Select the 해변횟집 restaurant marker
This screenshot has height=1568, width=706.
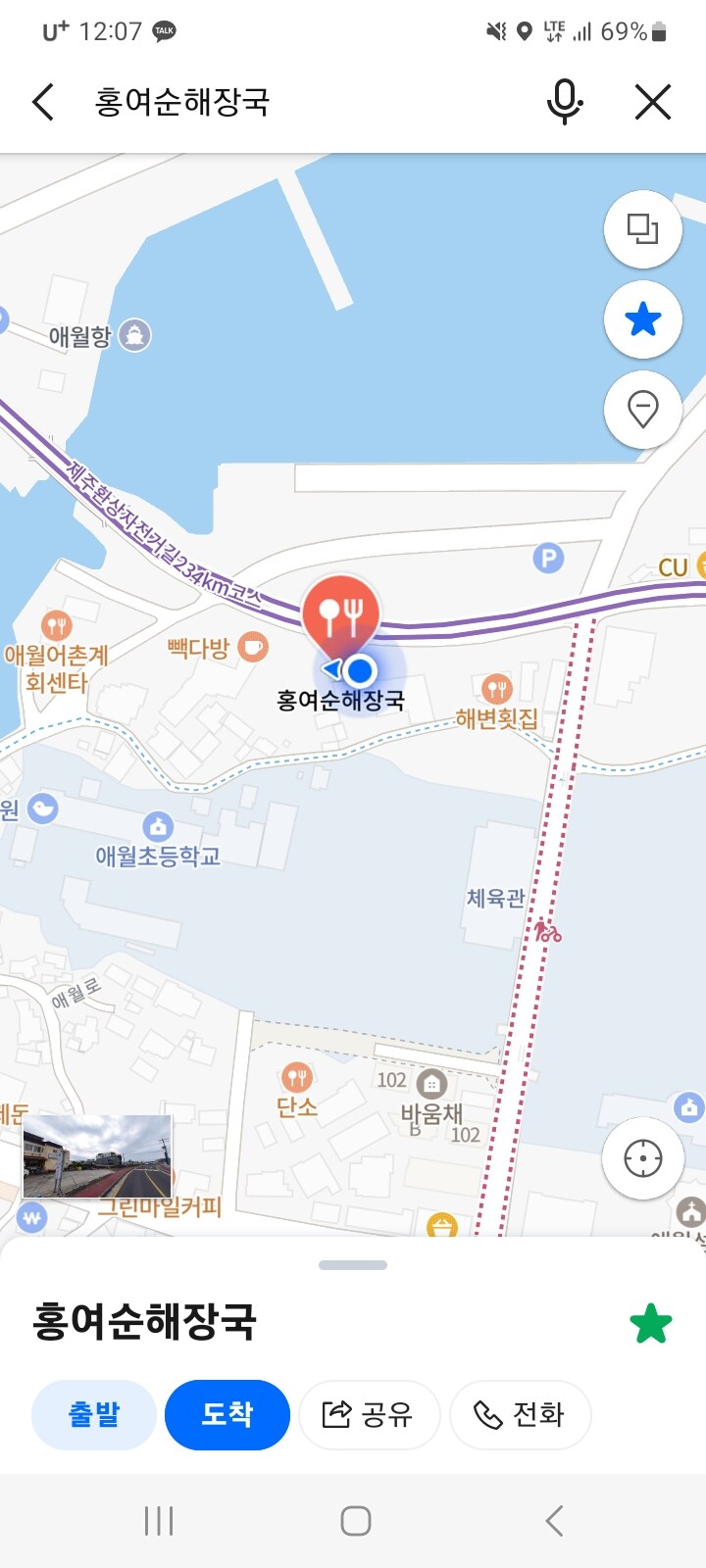(497, 690)
